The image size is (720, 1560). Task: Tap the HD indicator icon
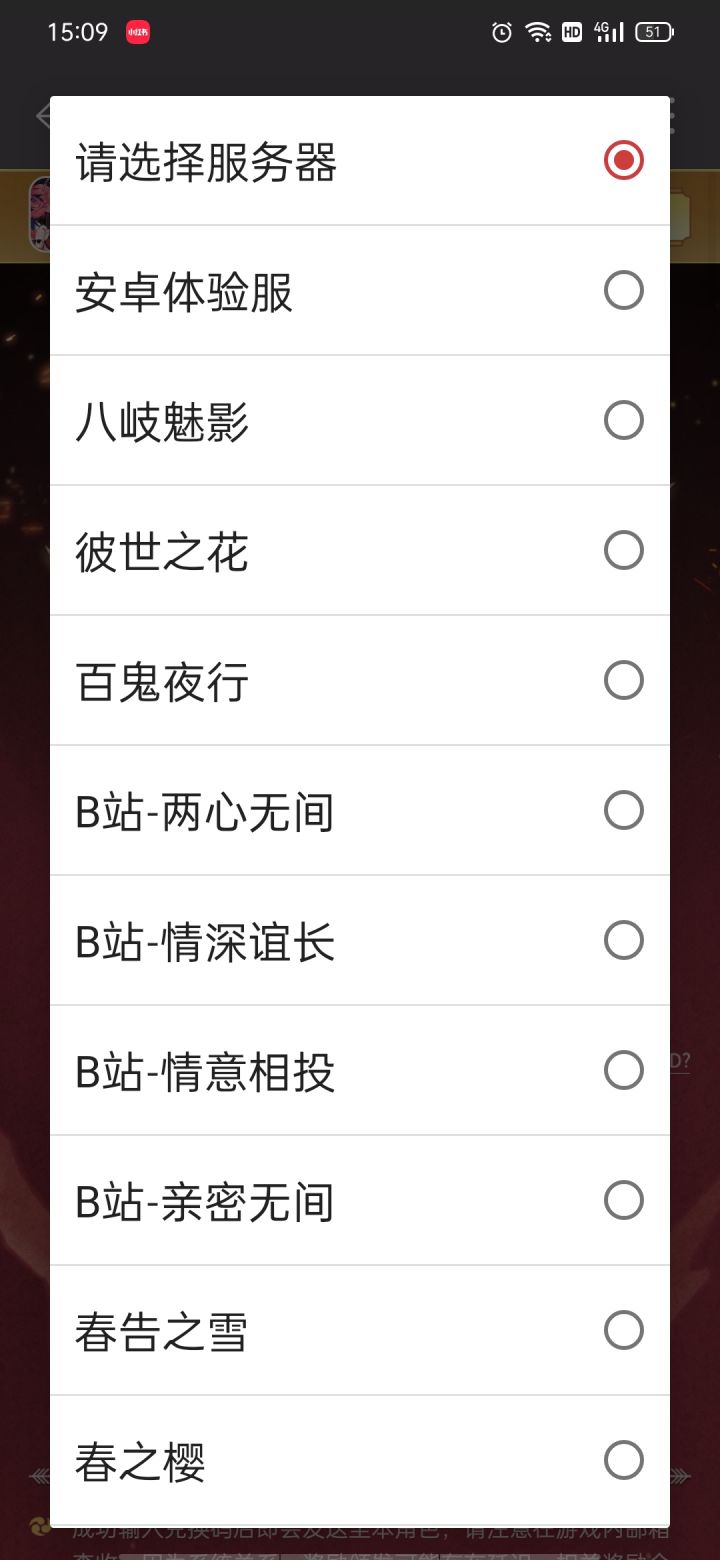(573, 32)
